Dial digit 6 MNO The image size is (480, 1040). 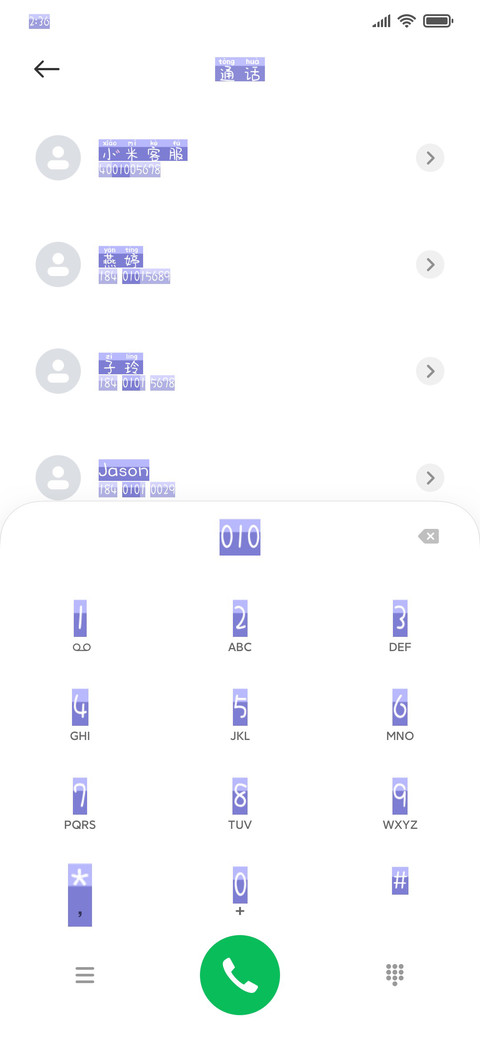pos(400,716)
